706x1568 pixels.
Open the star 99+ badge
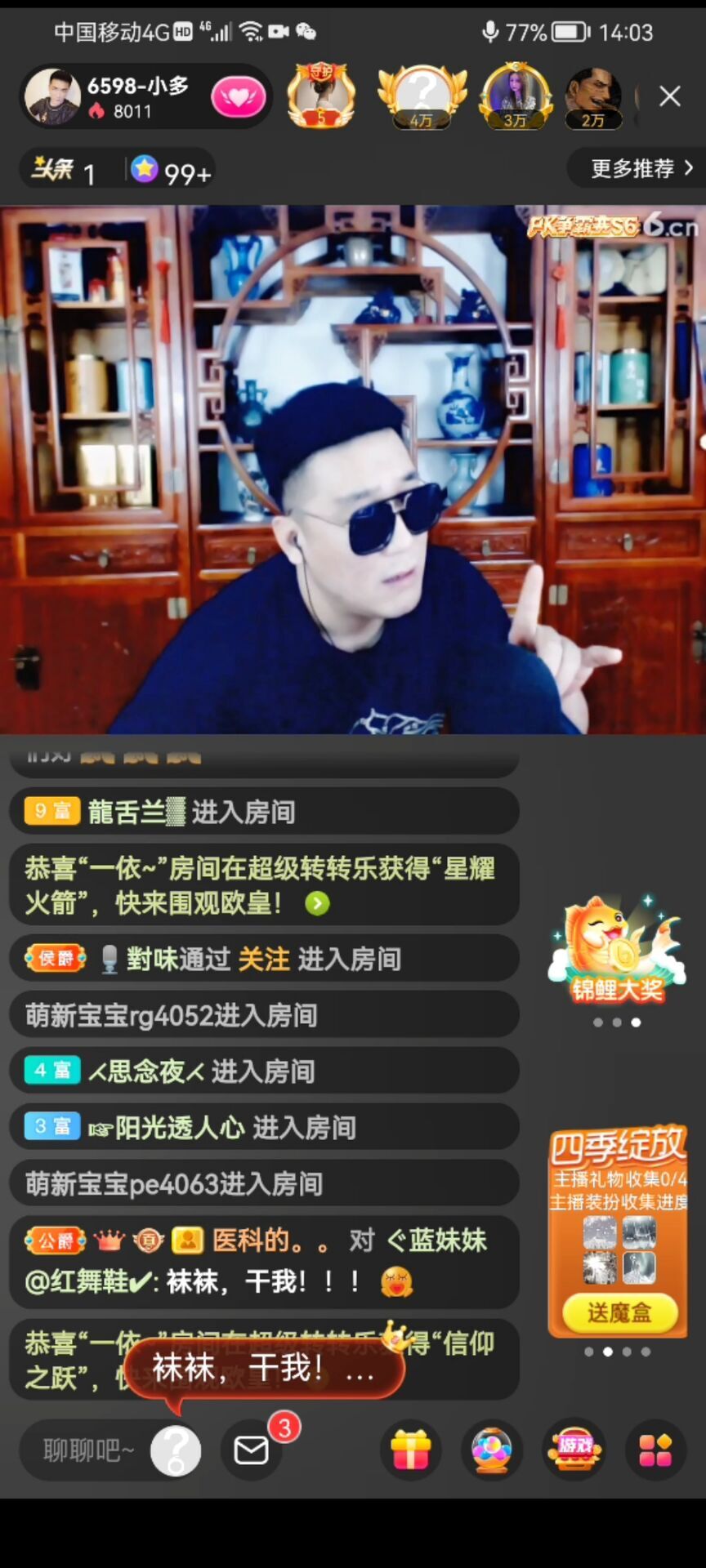170,171
